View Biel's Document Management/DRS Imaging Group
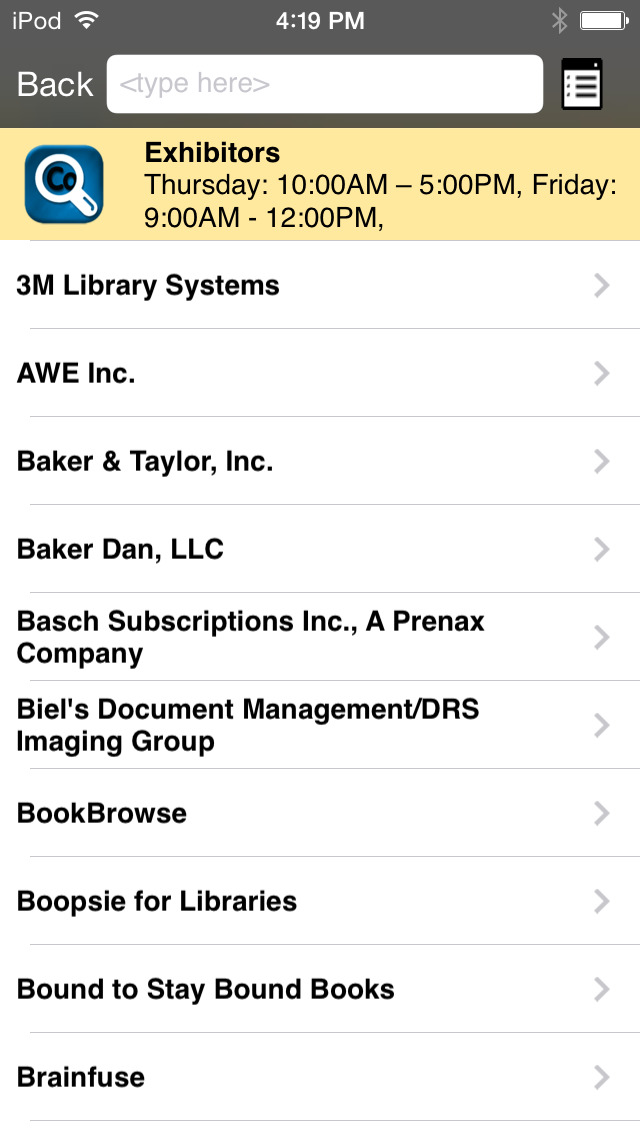This screenshot has width=640, height=1136. coord(320,725)
